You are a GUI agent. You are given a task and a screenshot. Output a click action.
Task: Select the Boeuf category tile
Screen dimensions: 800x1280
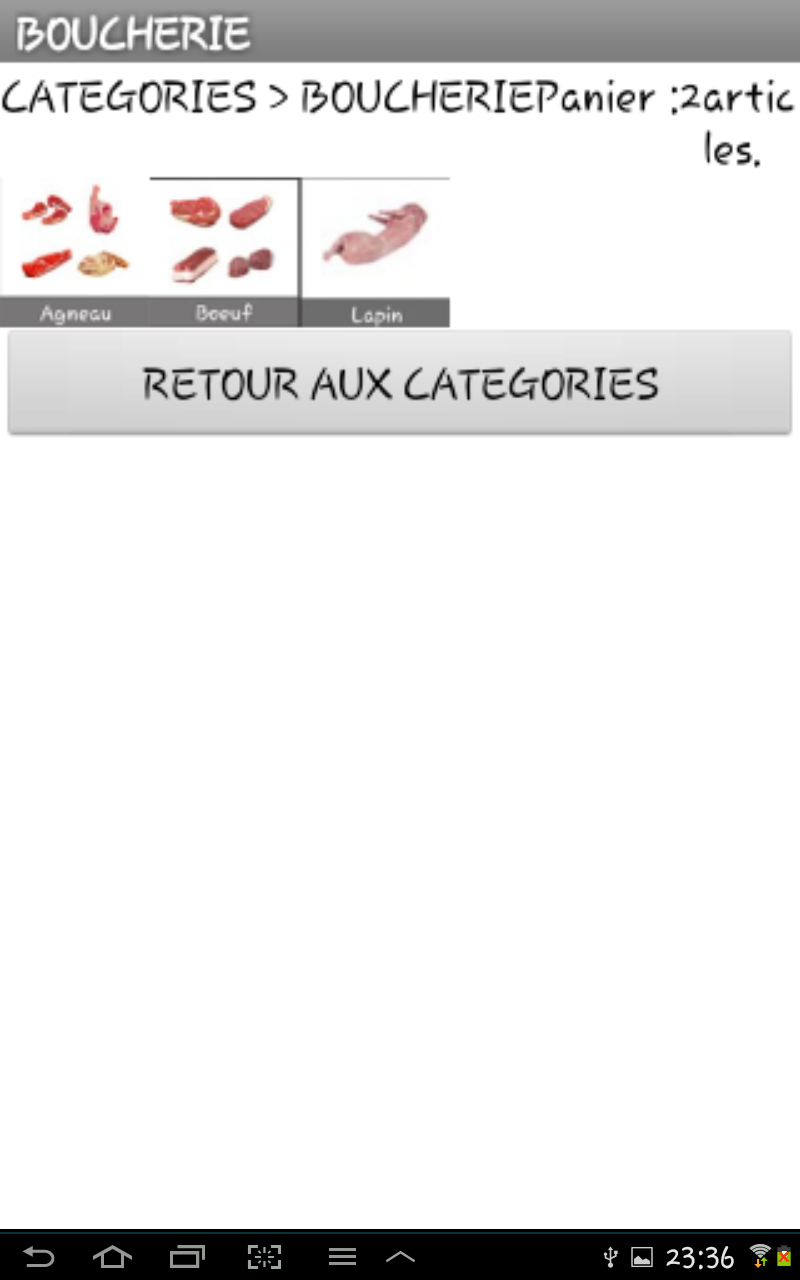coord(225,252)
